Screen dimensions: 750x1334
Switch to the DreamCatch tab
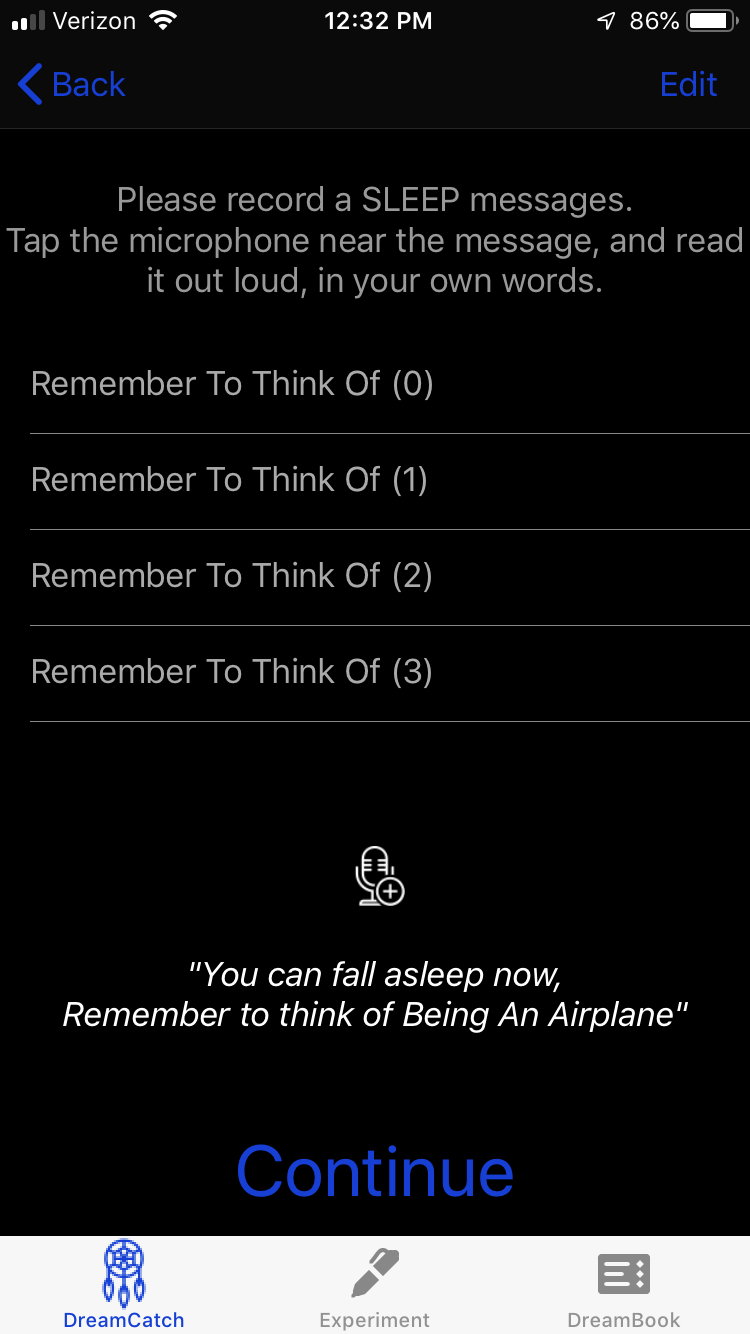124,1285
